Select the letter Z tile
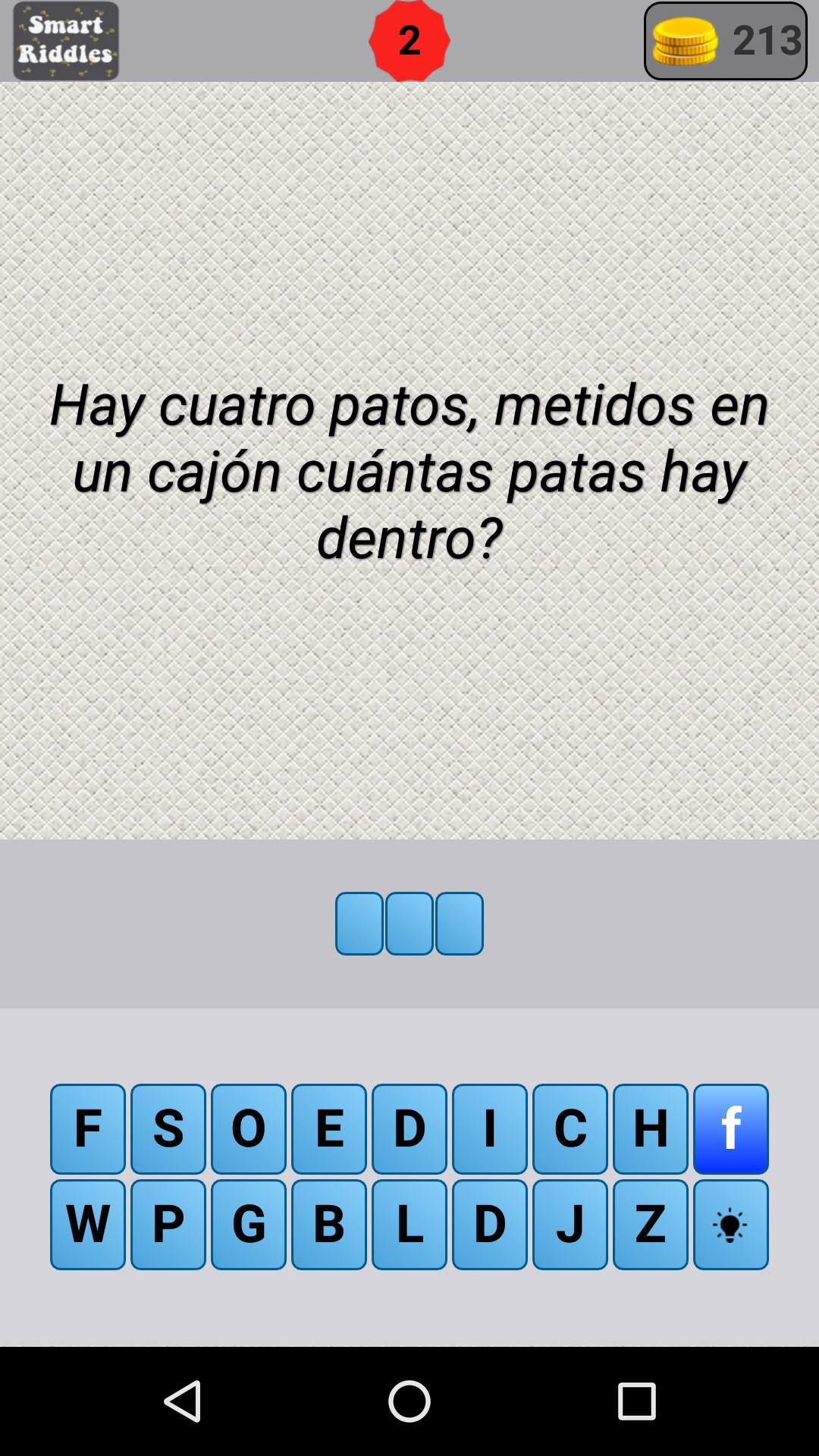The height and width of the screenshot is (1456, 819). pos(651,1224)
